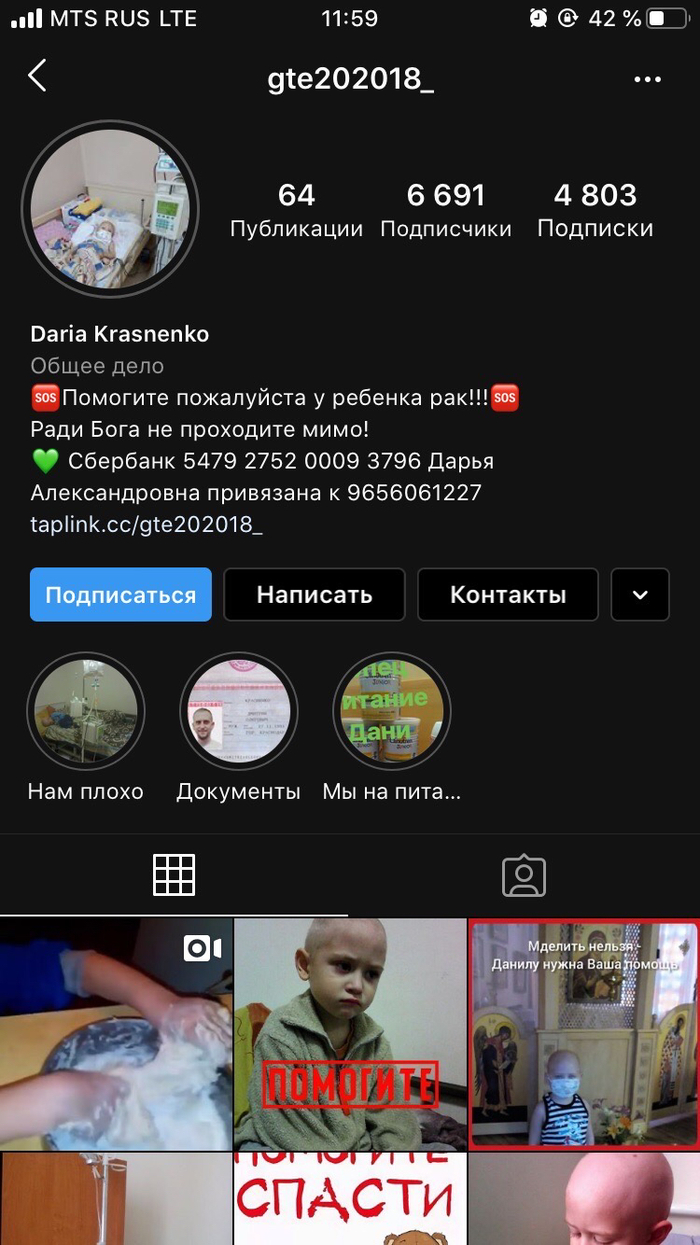Tap Написать to message the account
Viewport: 700px width, 1245px height.
[314, 595]
